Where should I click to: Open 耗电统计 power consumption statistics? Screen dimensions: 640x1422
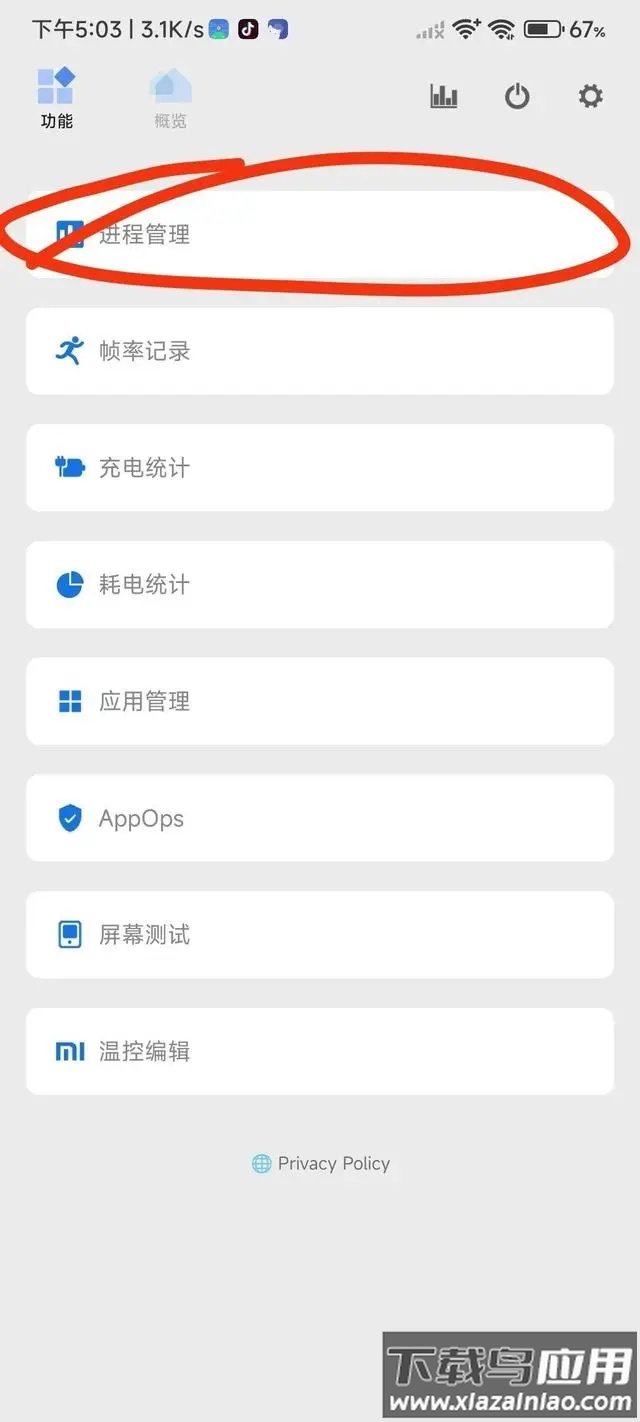[320, 585]
